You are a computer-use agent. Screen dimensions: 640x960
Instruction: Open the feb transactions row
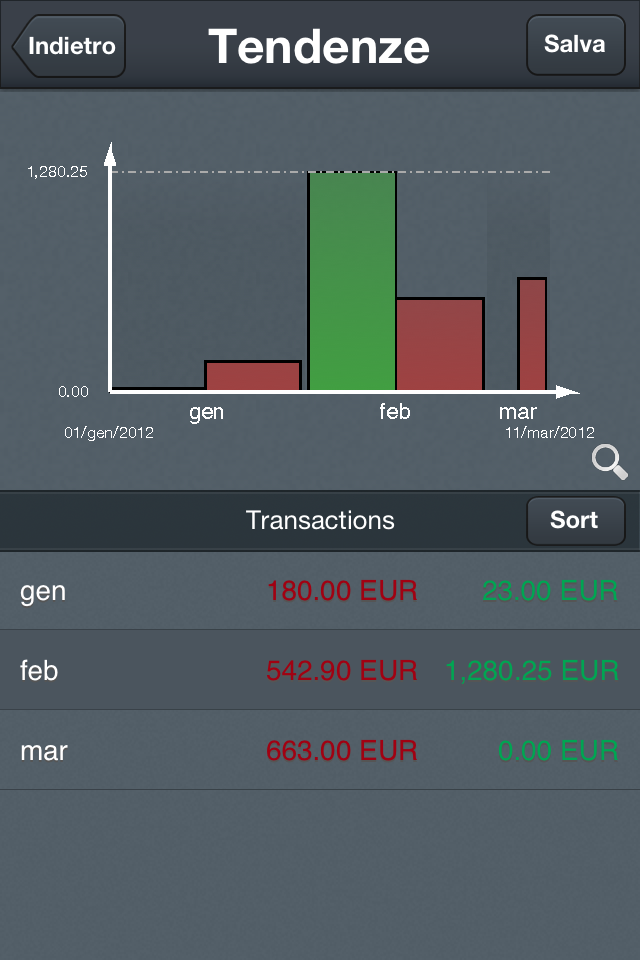[320, 670]
